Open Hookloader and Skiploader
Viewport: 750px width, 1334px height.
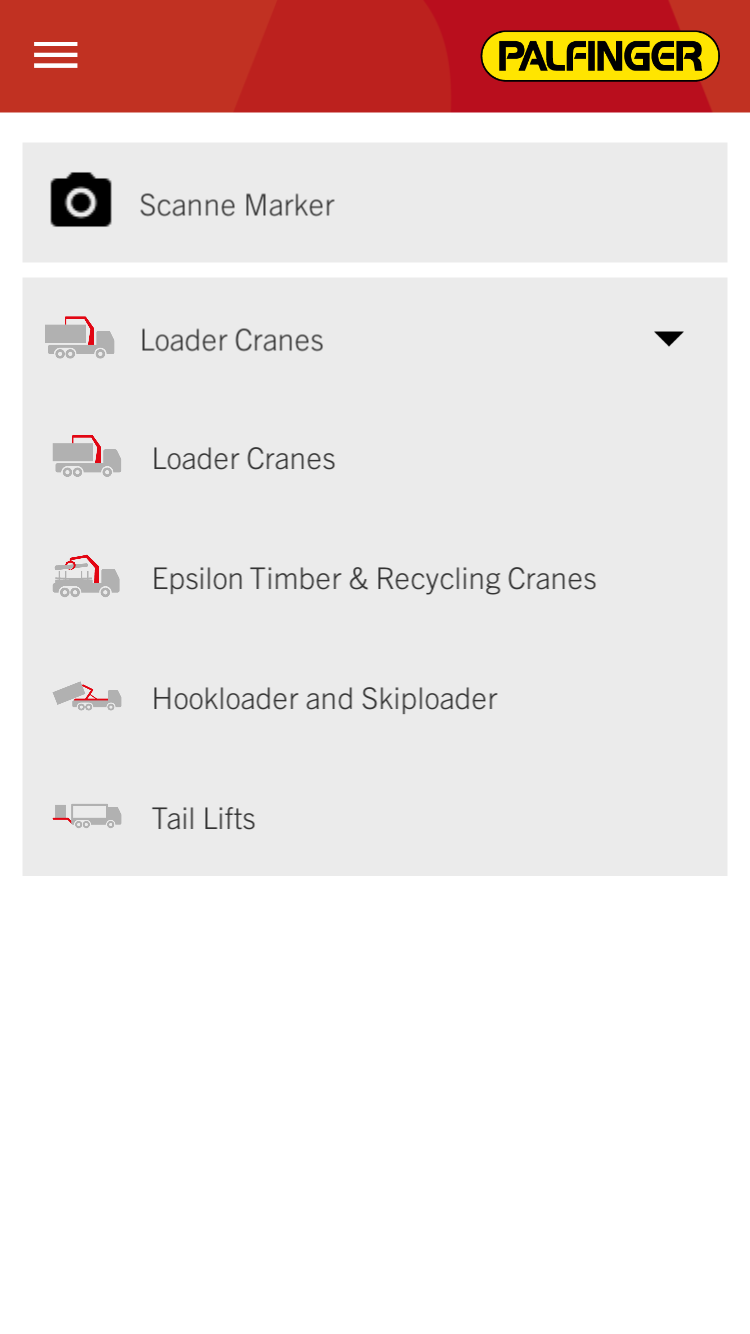(x=324, y=699)
